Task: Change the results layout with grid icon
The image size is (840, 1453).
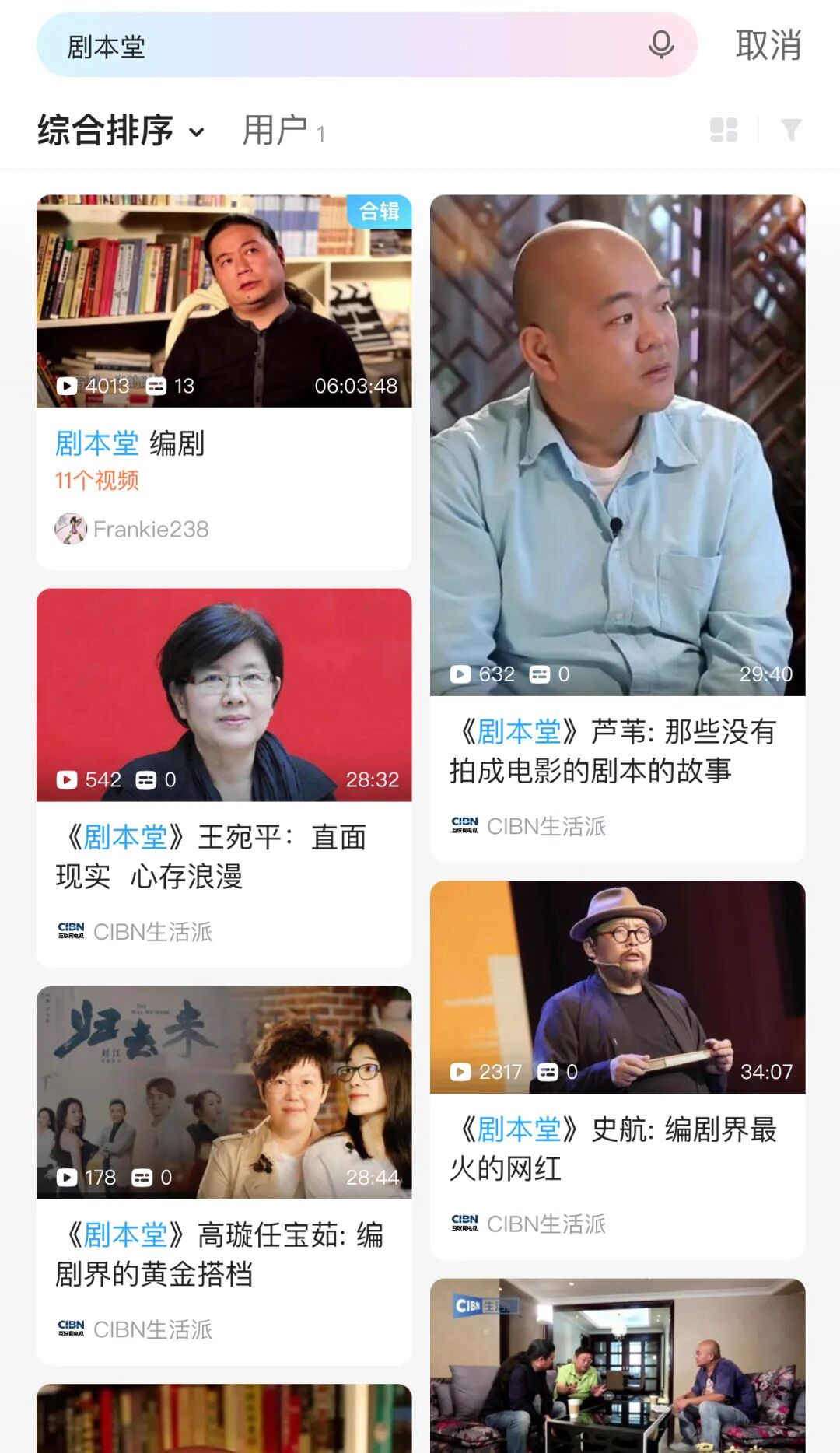Action: click(723, 130)
